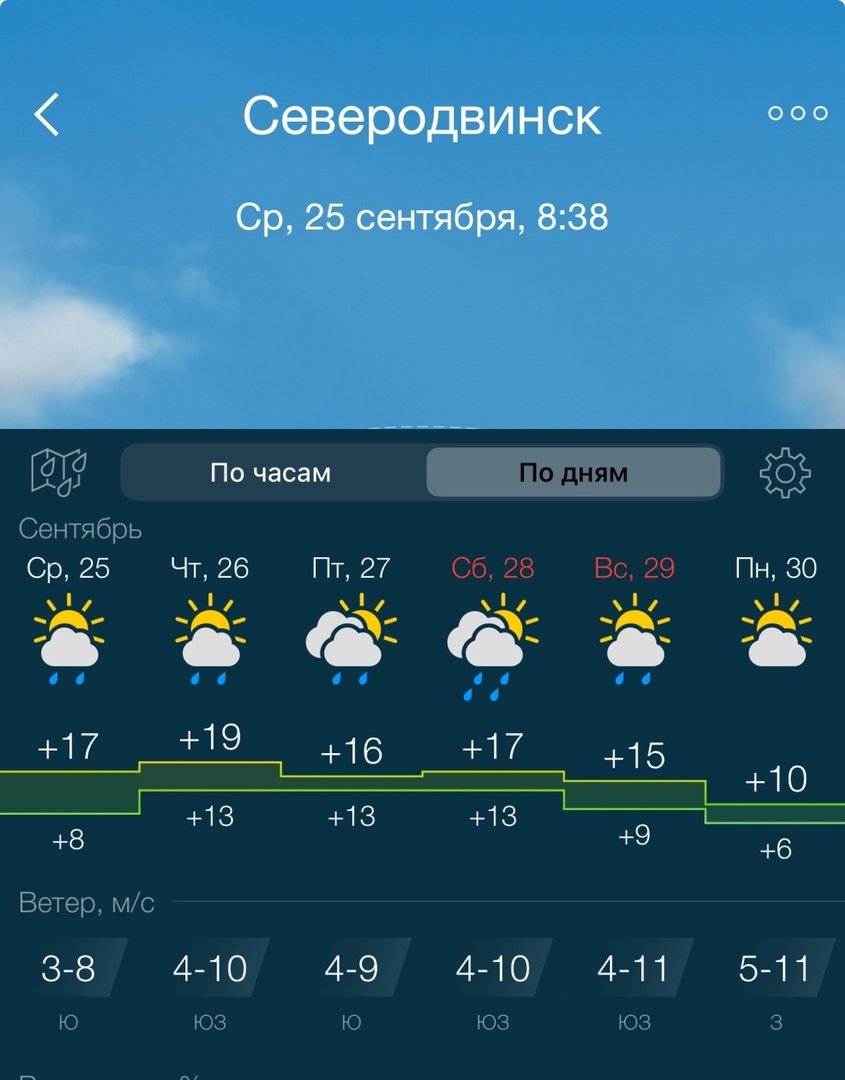Open the three-dot overflow menu
The height and width of the screenshot is (1080, 845).
pyautogui.click(x=797, y=113)
